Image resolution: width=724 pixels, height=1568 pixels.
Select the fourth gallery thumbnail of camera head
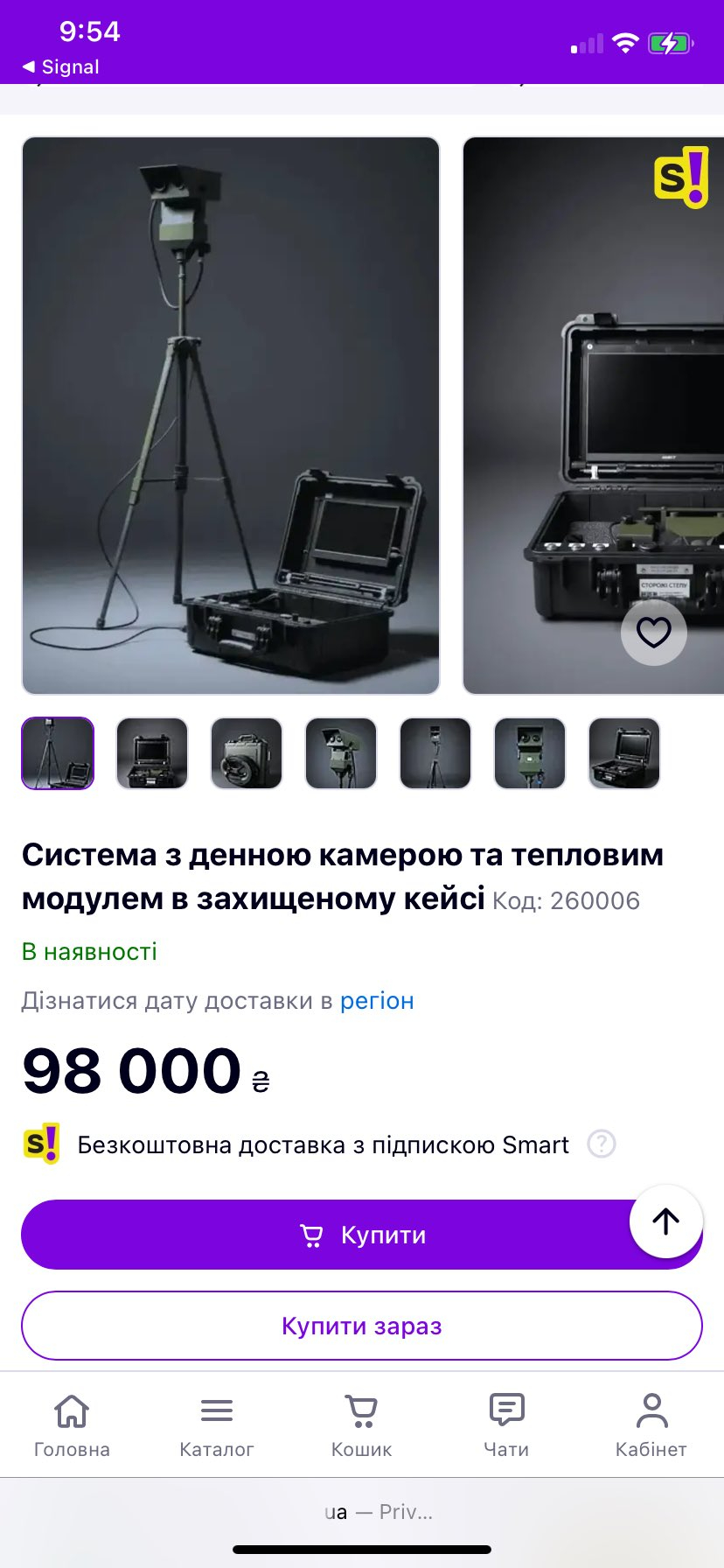341,753
